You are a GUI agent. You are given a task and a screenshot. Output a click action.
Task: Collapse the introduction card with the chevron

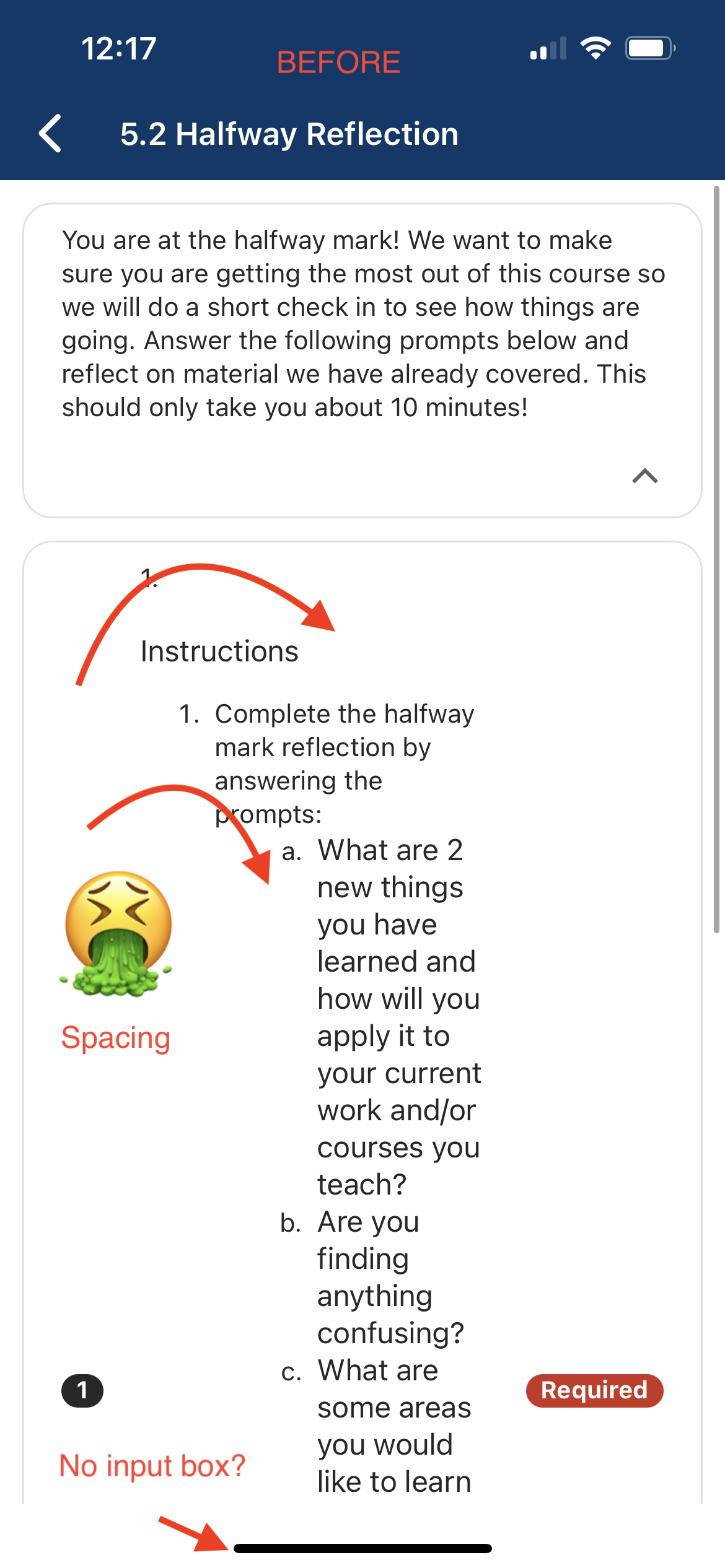click(644, 476)
